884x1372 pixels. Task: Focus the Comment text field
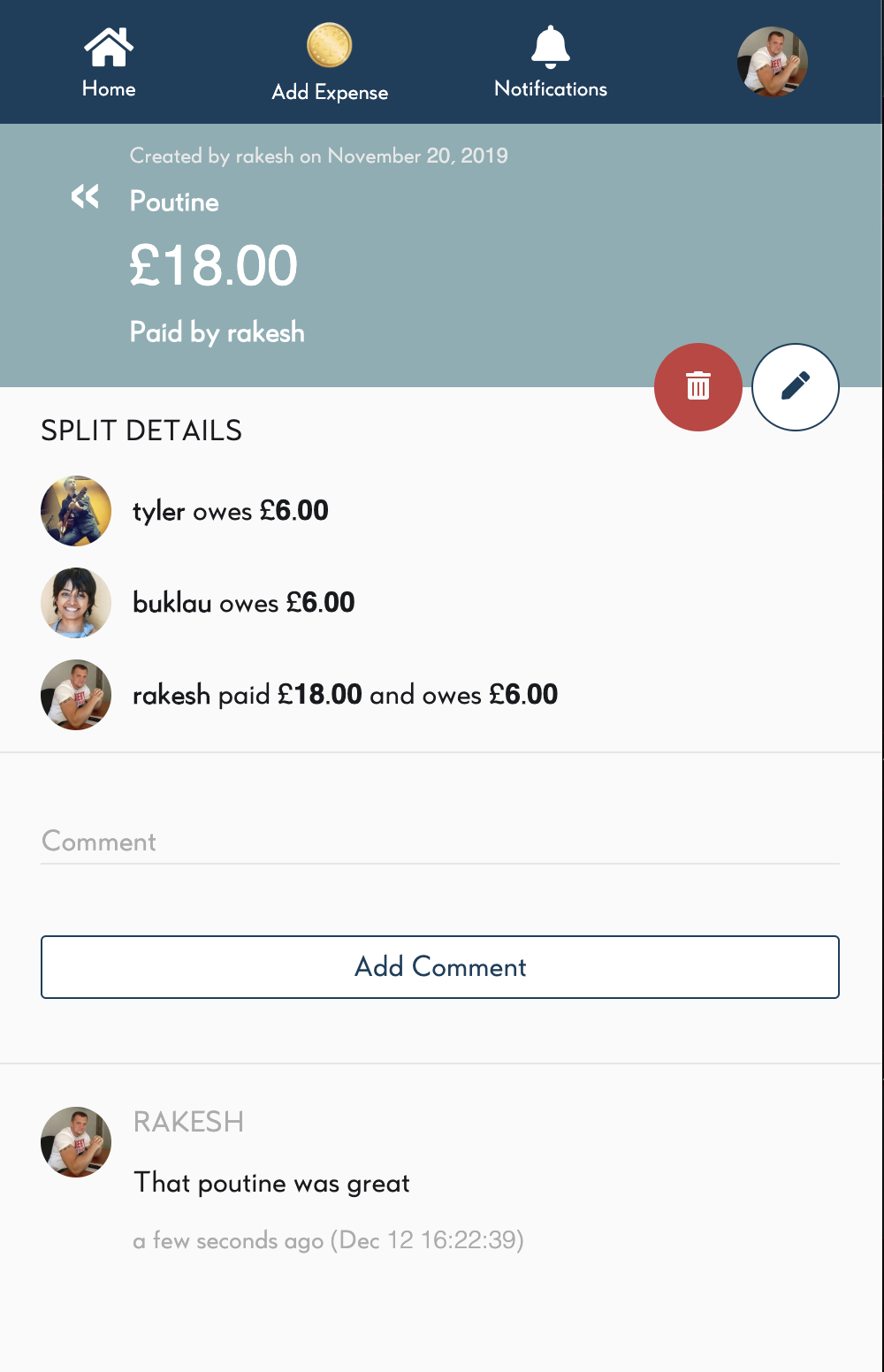(x=440, y=842)
